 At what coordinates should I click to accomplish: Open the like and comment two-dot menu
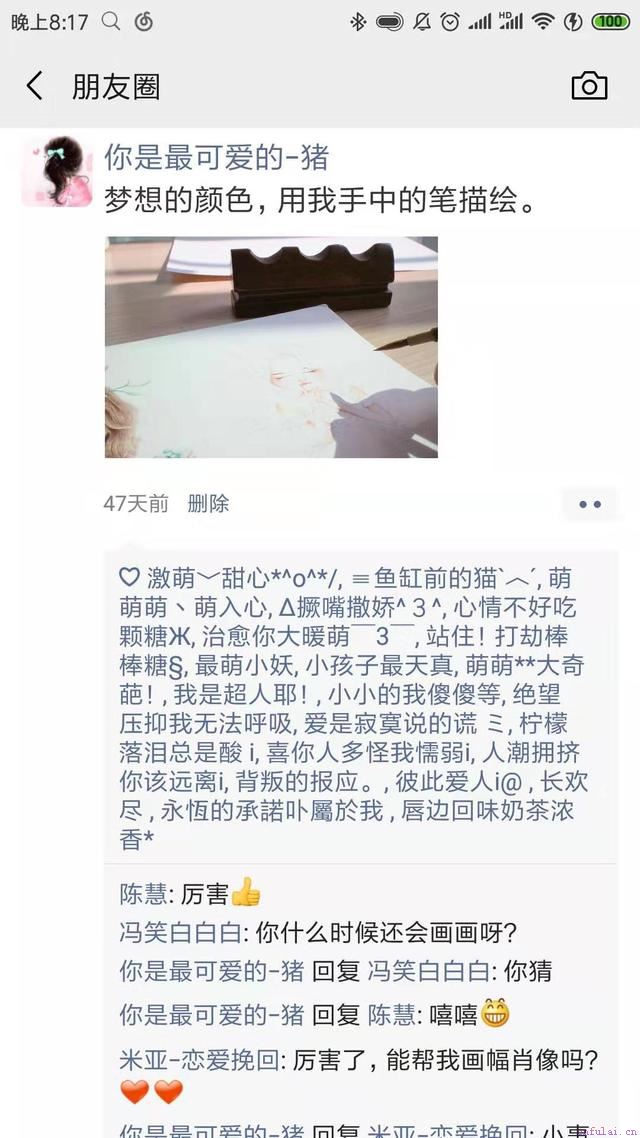[590, 504]
